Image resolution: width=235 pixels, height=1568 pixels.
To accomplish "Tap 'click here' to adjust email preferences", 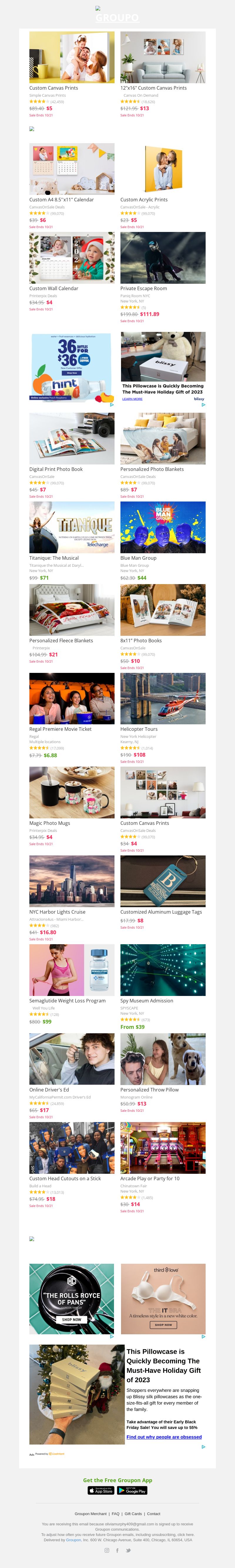I will pyautogui.click(x=186, y=1534).
